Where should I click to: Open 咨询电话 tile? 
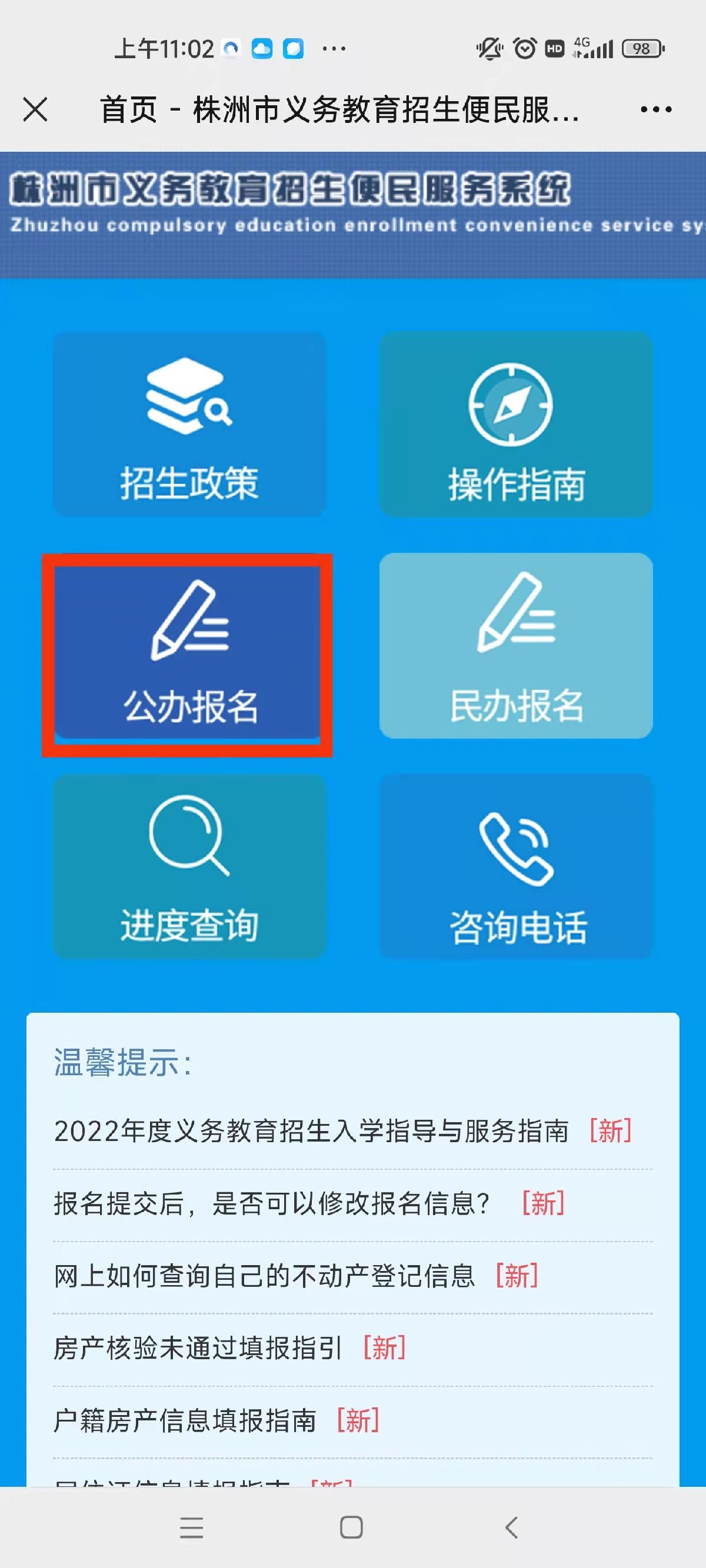pyautogui.click(x=516, y=866)
